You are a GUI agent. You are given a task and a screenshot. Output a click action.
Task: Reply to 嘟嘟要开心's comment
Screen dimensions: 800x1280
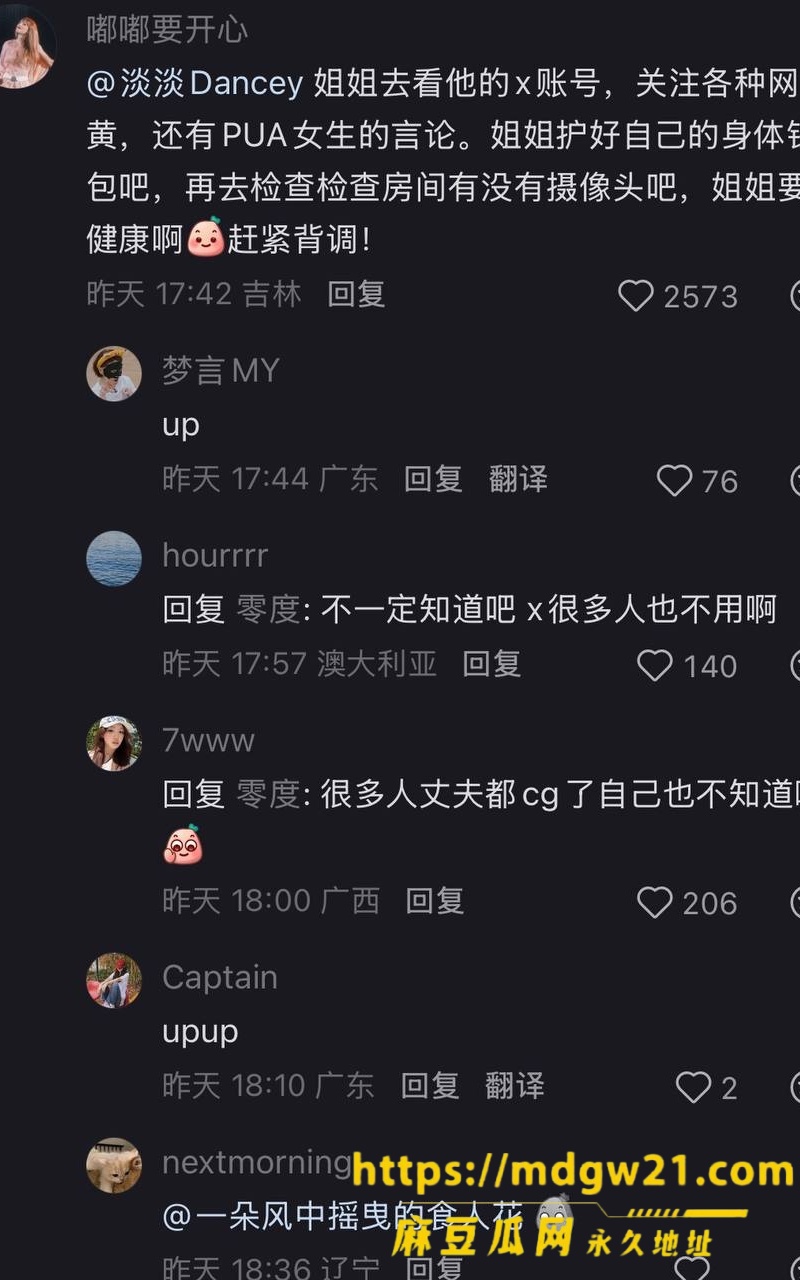click(x=356, y=294)
